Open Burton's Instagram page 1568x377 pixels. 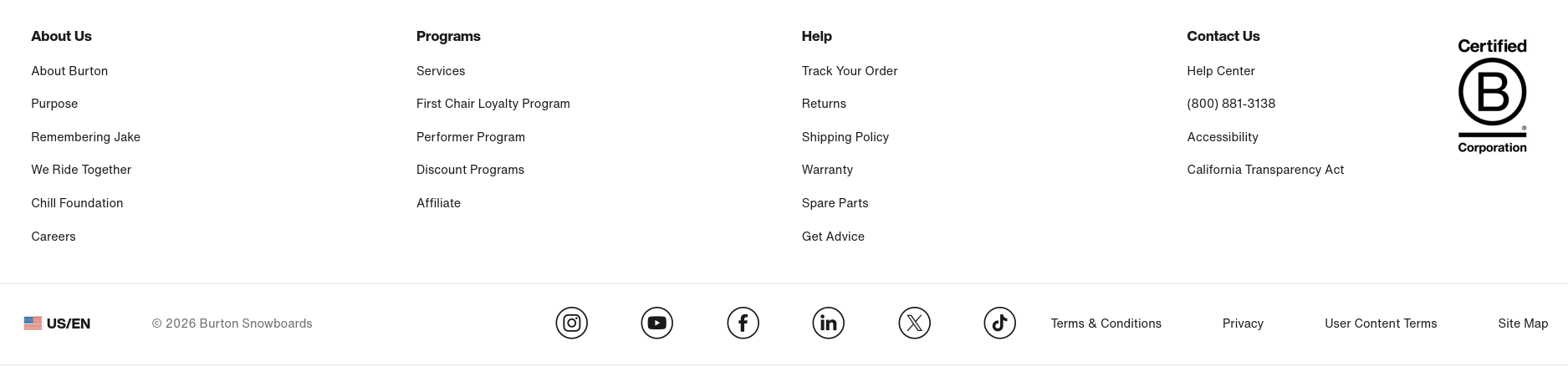click(x=572, y=323)
